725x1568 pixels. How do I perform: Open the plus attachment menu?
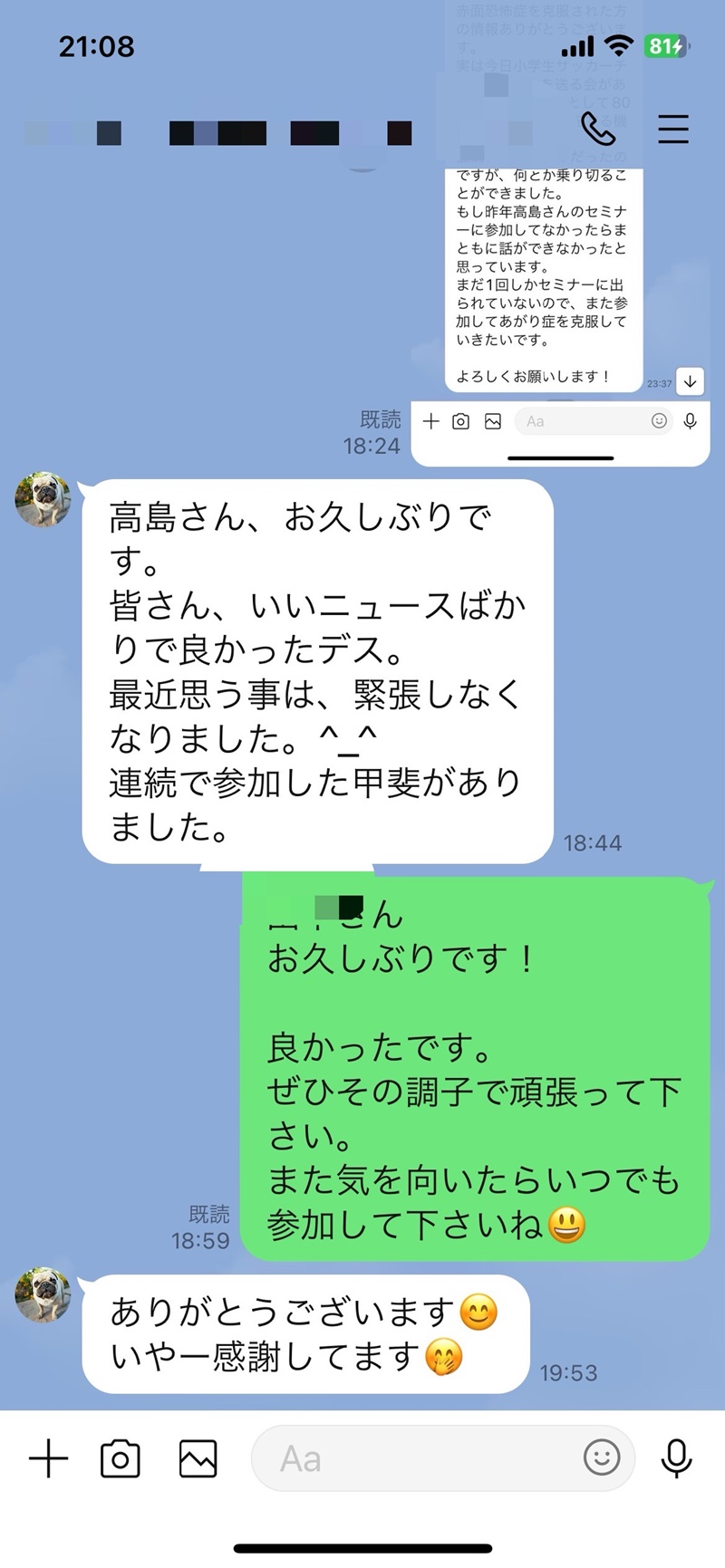(x=49, y=1459)
